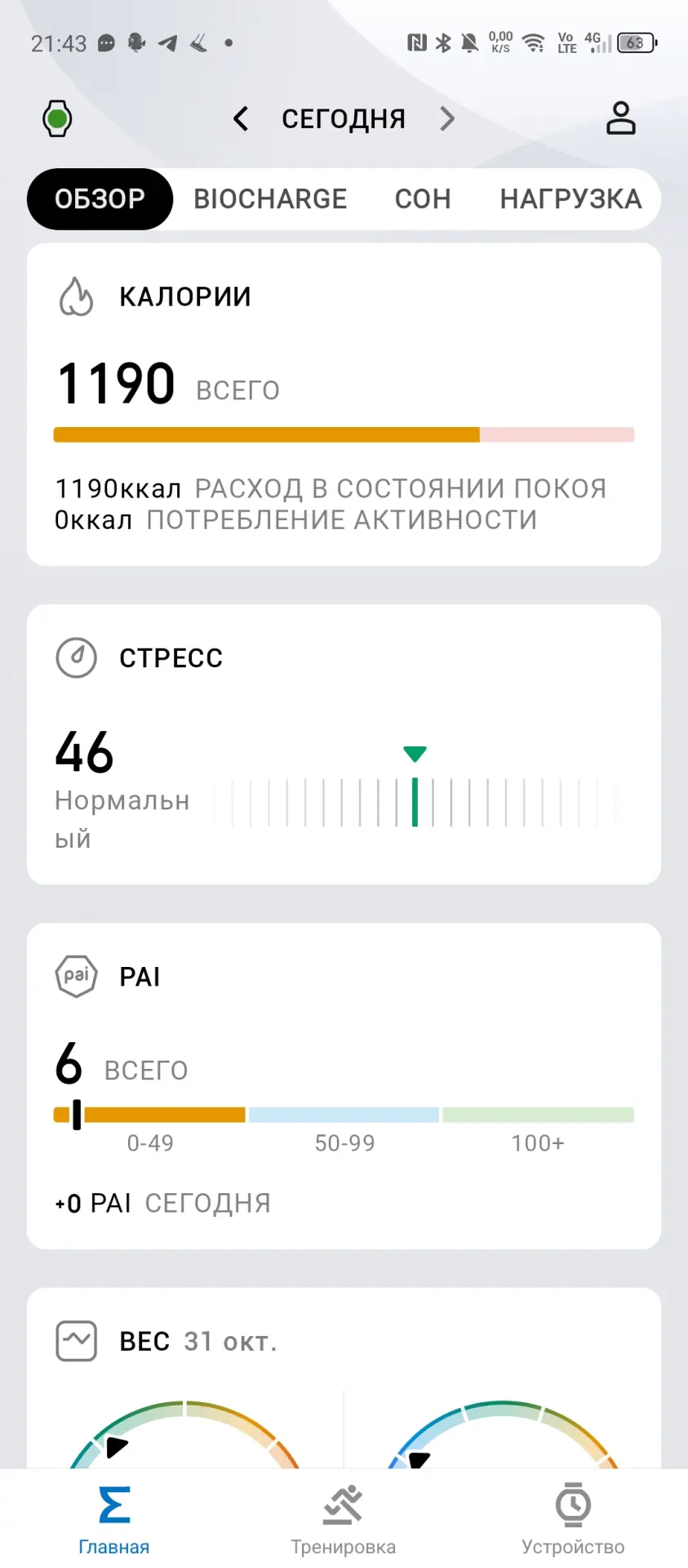Open the connected watch status icon

tap(56, 118)
